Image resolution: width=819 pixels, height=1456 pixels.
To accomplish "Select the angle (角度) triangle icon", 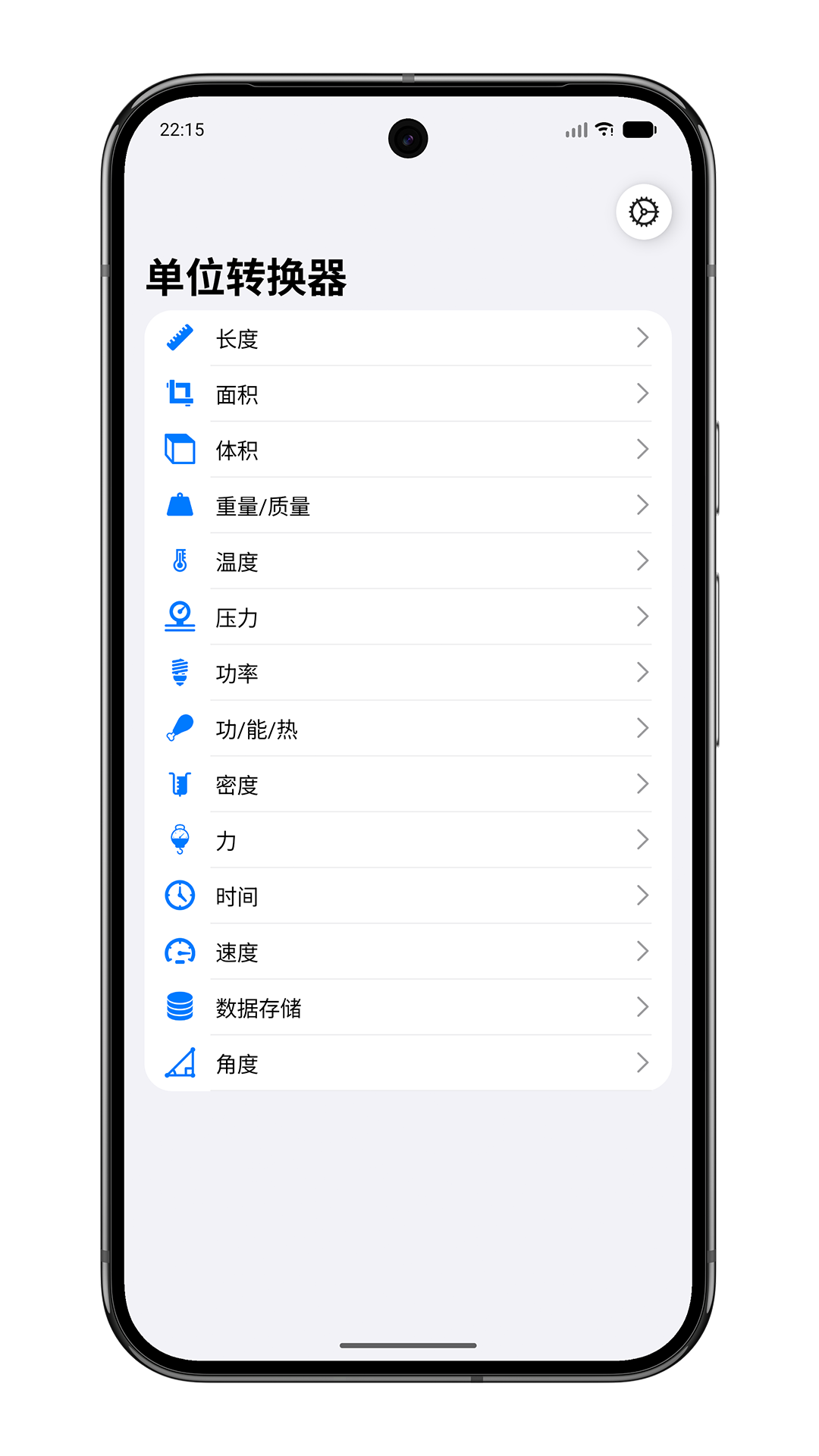I will pyautogui.click(x=180, y=1062).
